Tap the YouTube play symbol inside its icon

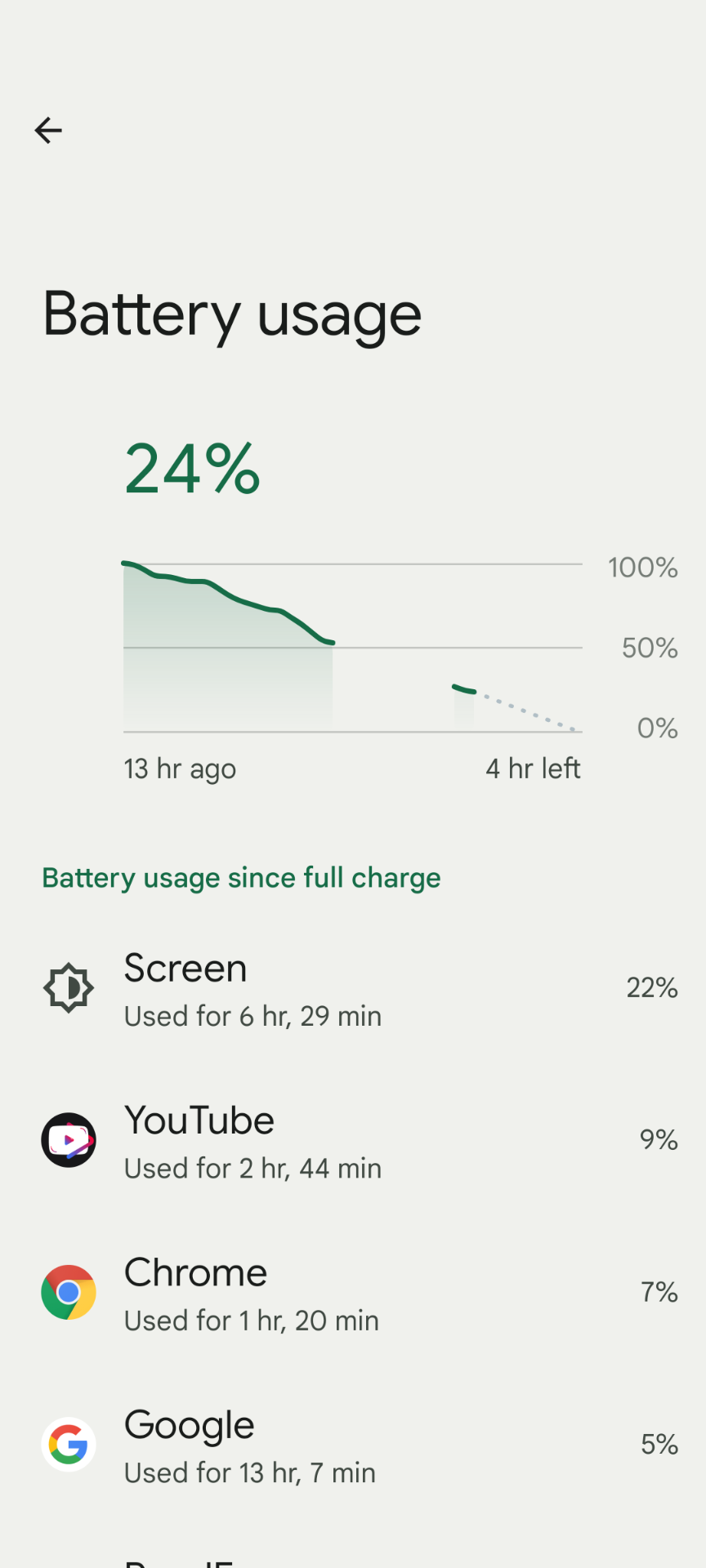(x=70, y=1140)
